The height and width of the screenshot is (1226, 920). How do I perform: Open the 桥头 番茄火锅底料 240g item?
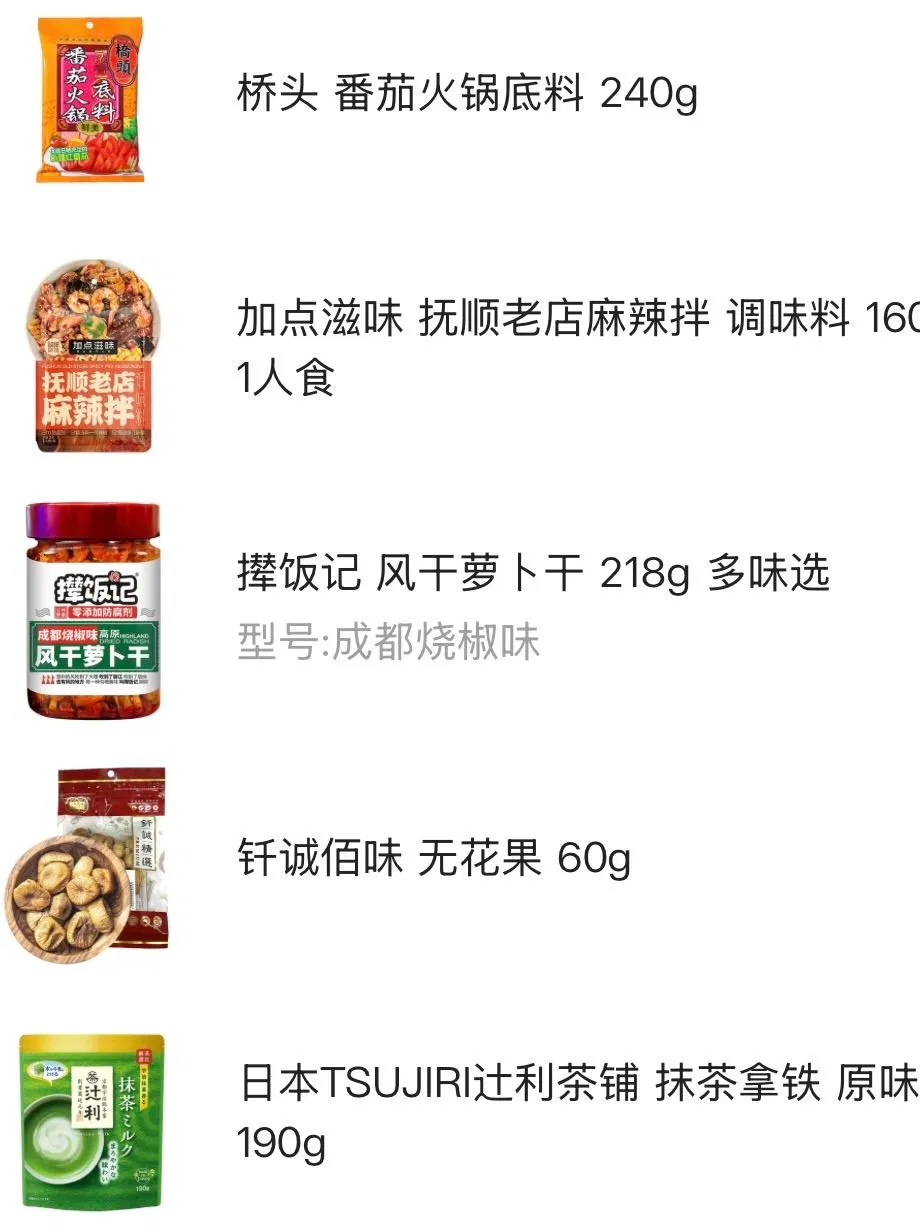(x=467, y=95)
